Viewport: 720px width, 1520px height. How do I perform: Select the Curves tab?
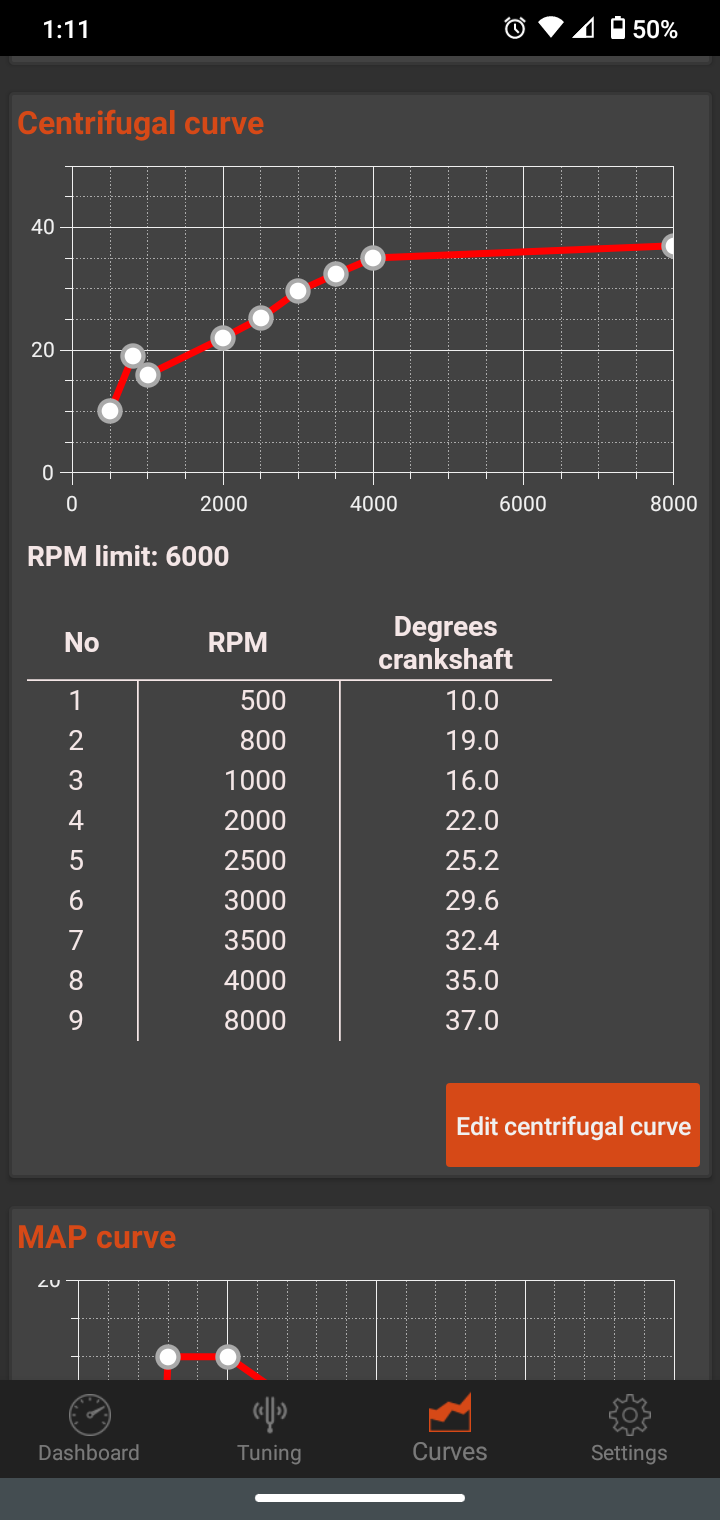click(450, 1429)
